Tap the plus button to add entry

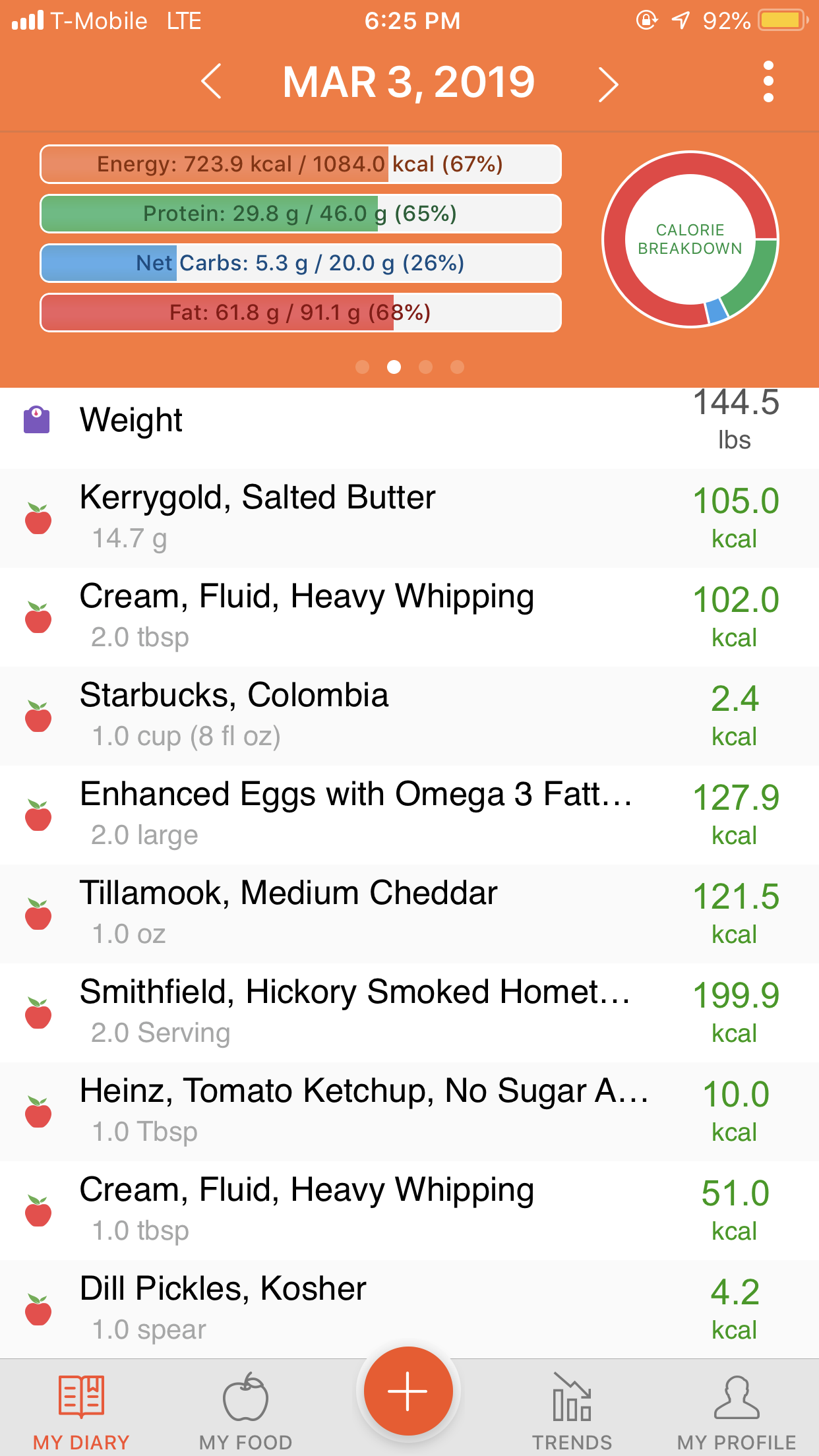408,1391
